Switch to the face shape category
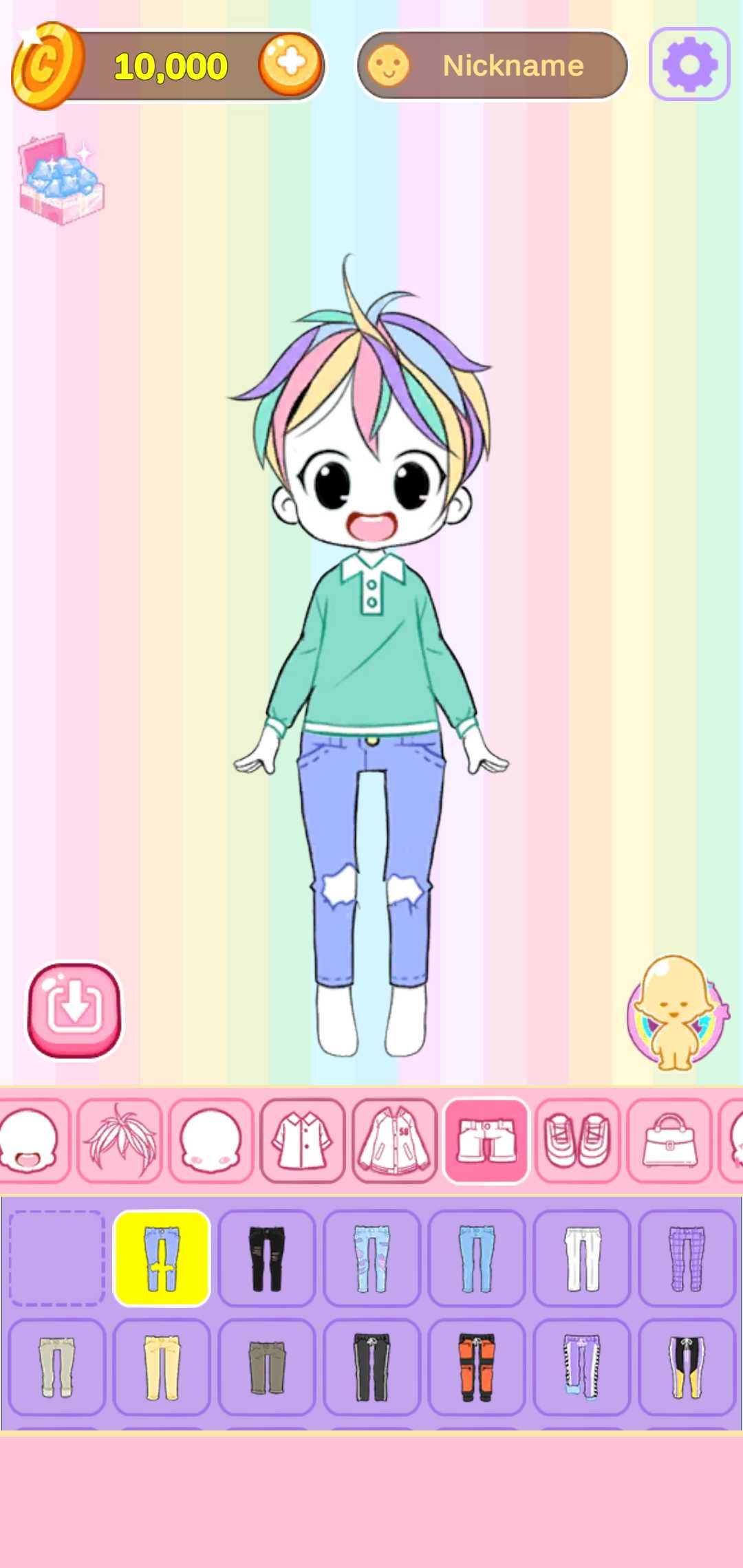 coord(211,1140)
